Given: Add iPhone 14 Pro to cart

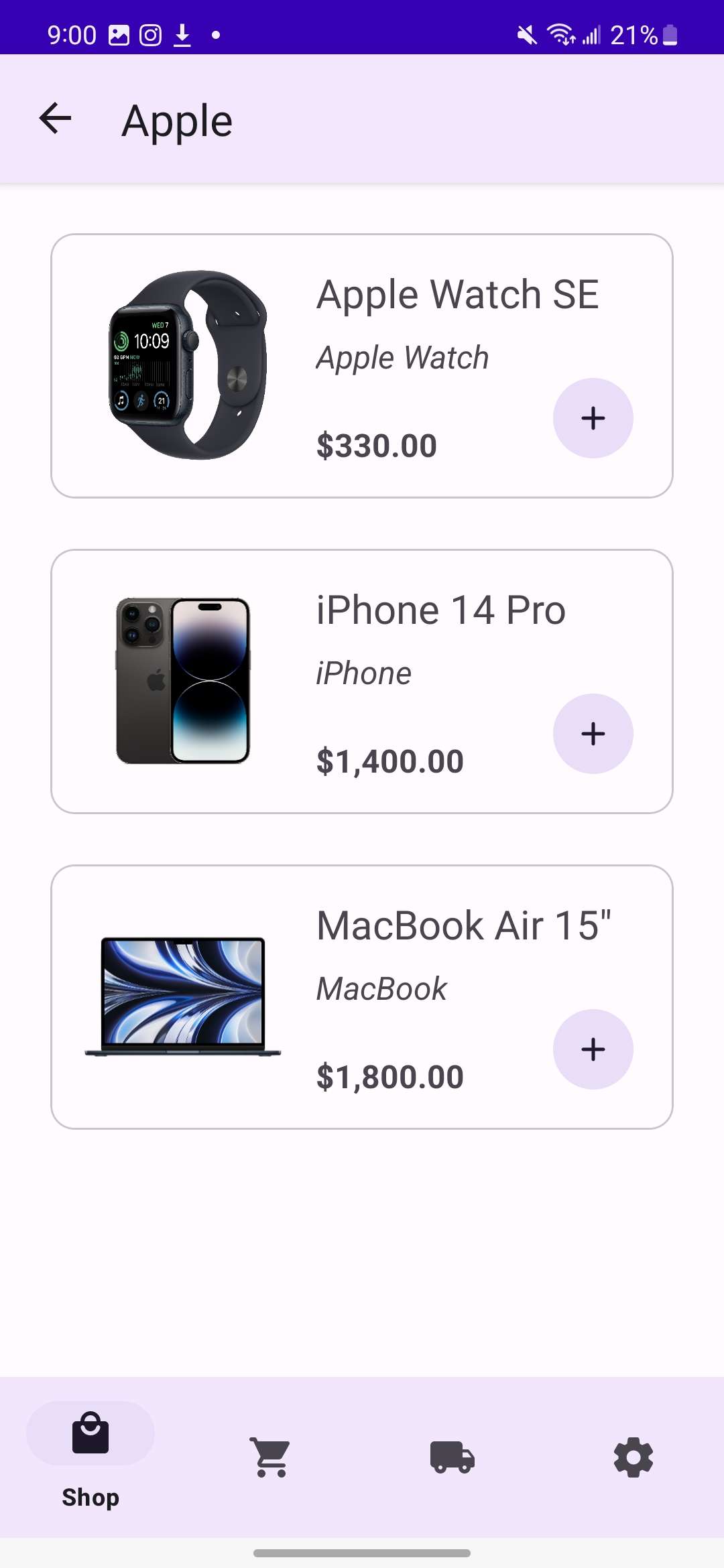Looking at the screenshot, I should (593, 734).
